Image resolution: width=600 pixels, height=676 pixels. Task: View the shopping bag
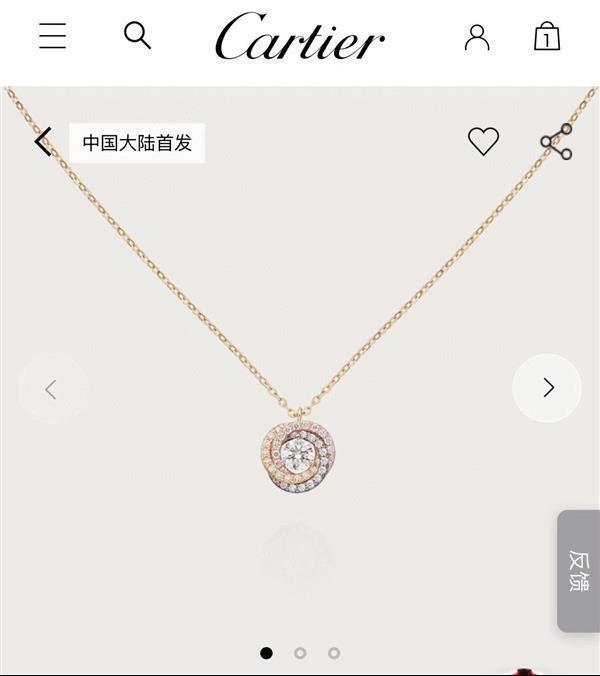pyautogui.click(x=546, y=37)
